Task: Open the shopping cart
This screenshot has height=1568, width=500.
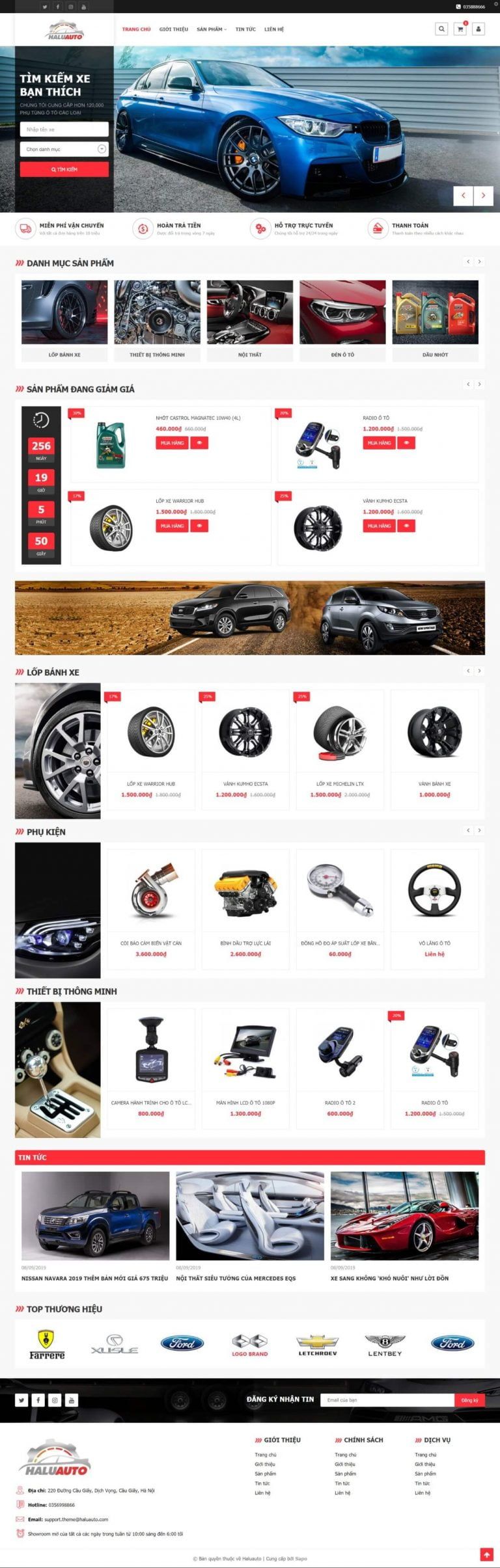Action: click(x=460, y=29)
